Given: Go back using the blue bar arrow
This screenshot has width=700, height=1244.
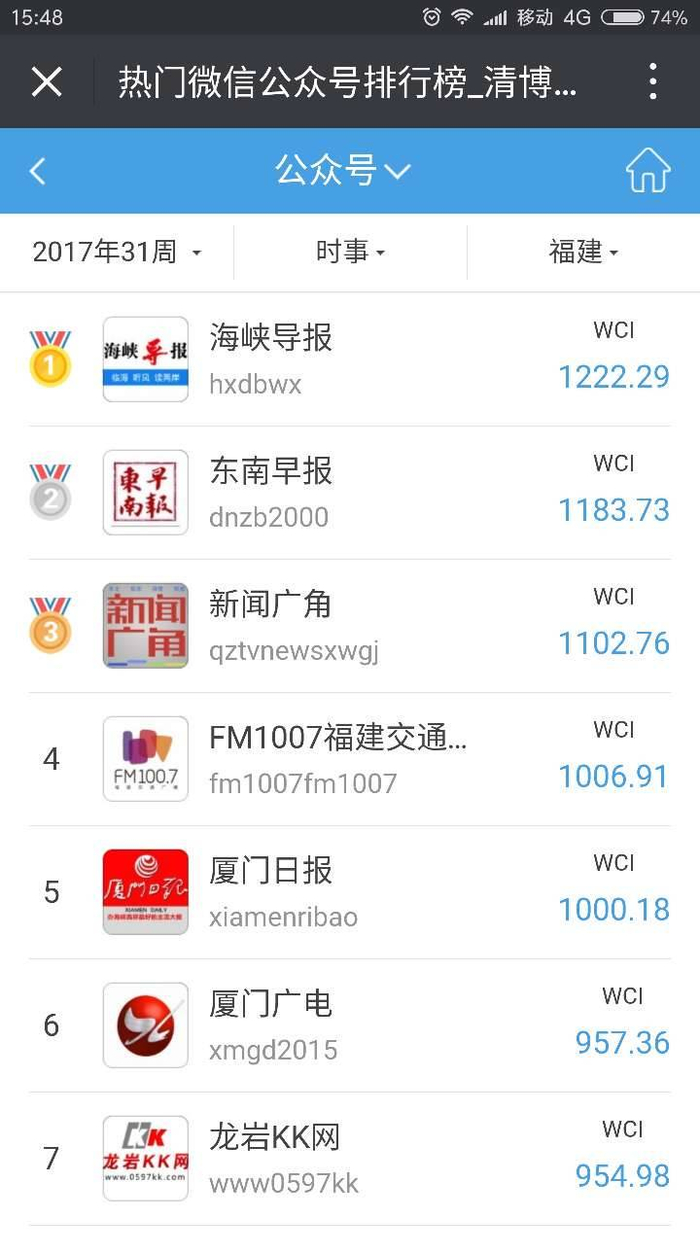Looking at the screenshot, I should [37, 172].
